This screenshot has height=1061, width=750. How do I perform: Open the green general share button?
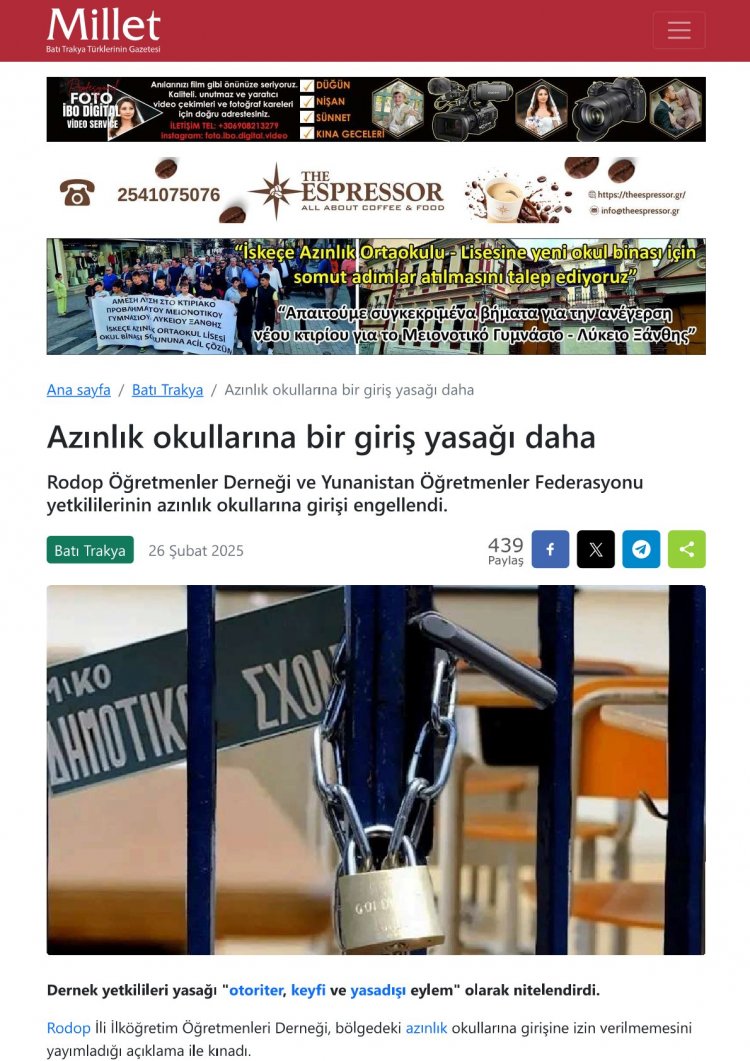[686, 549]
